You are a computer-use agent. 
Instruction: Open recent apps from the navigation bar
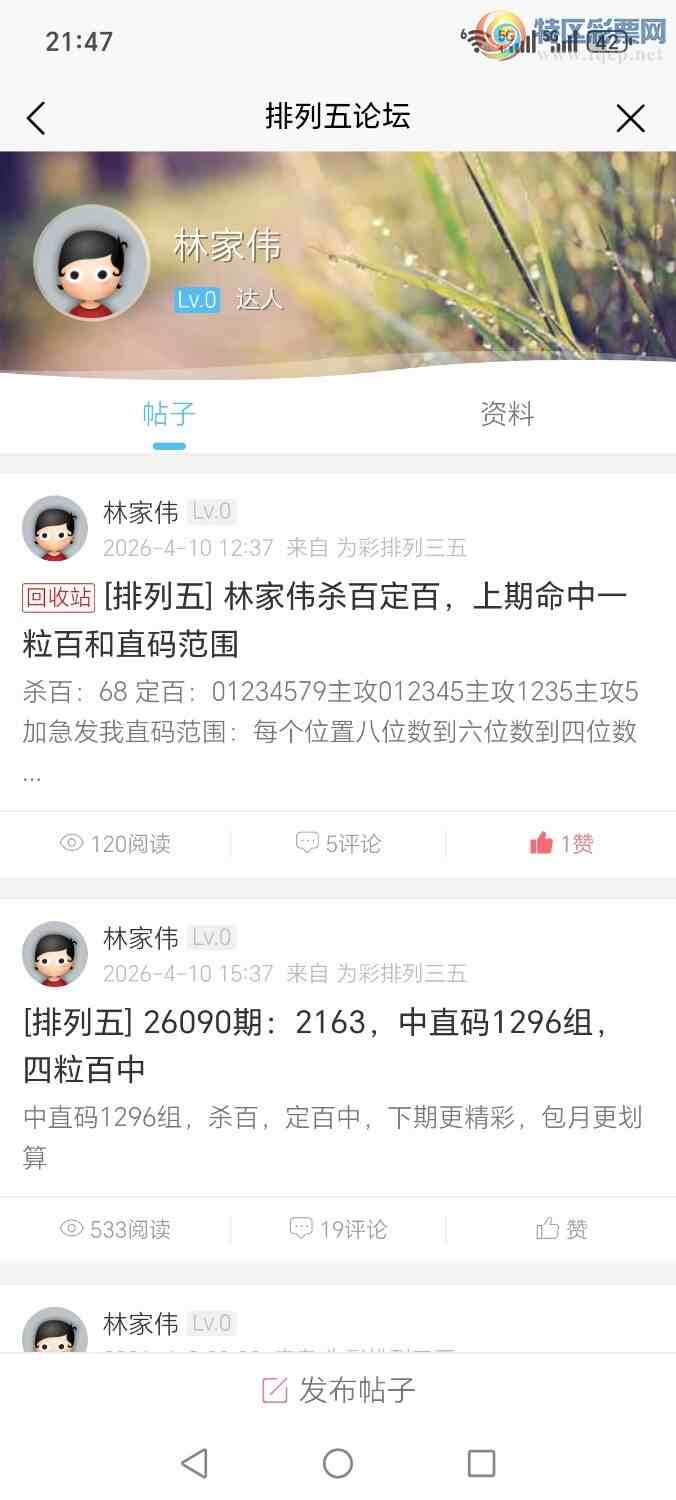tap(482, 1464)
